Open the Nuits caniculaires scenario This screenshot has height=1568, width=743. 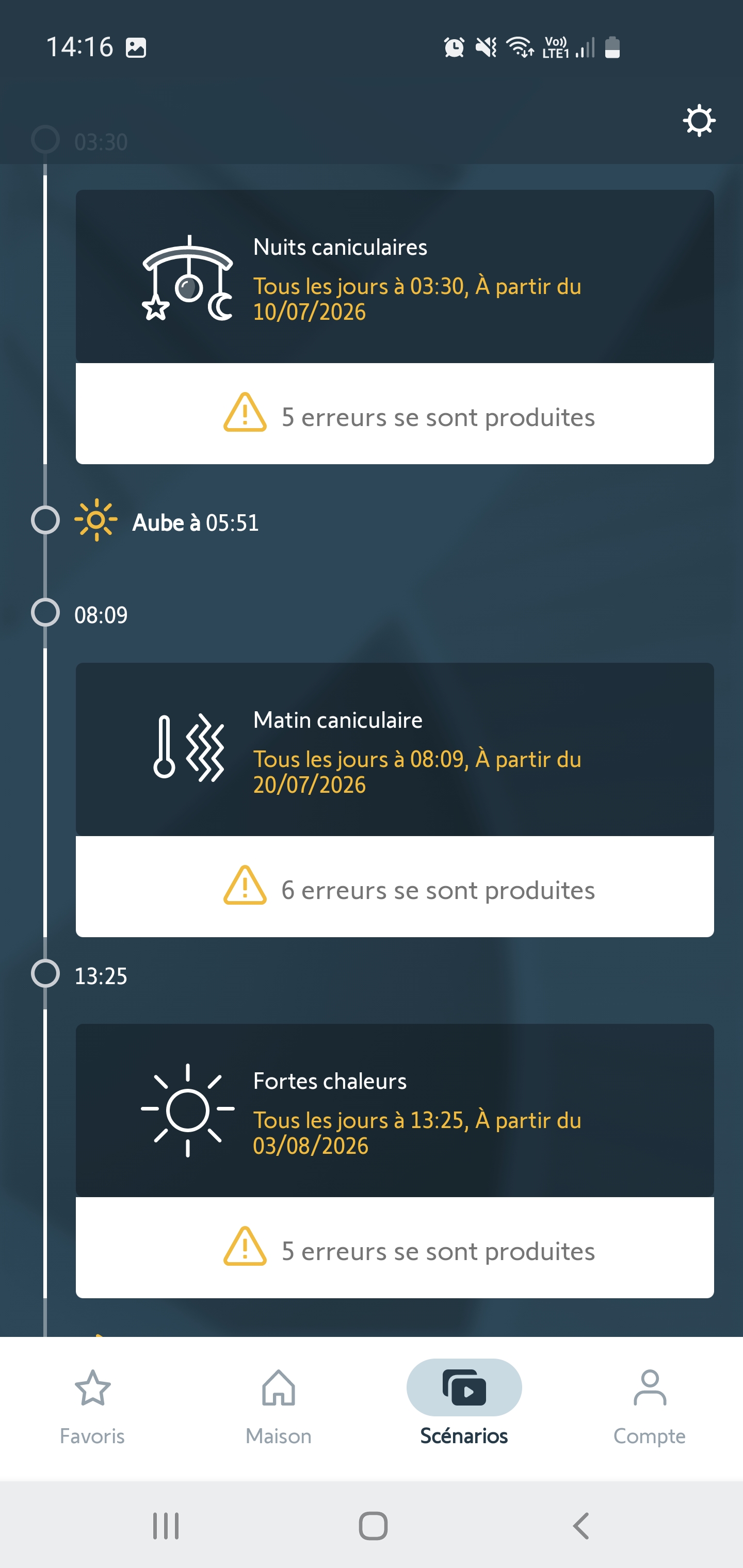point(395,276)
